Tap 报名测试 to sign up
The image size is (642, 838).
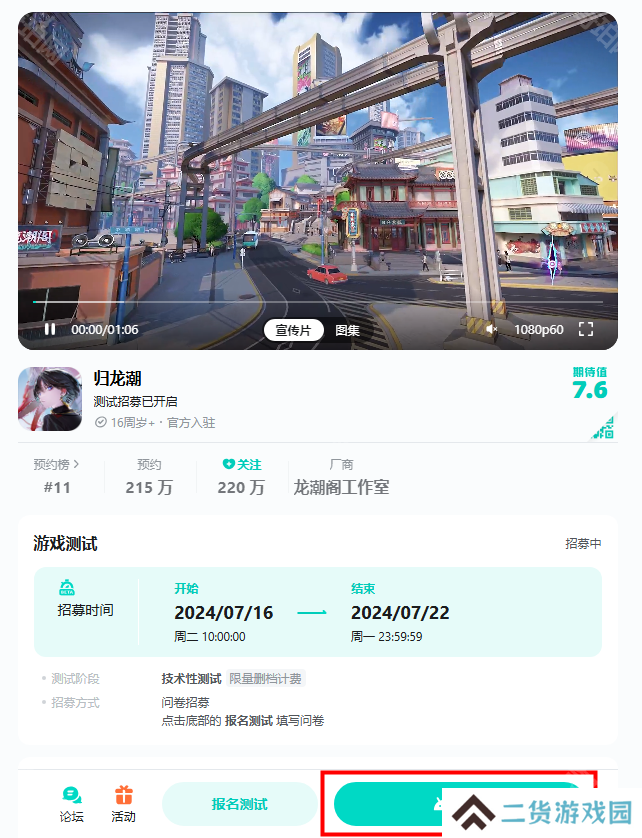[239, 803]
